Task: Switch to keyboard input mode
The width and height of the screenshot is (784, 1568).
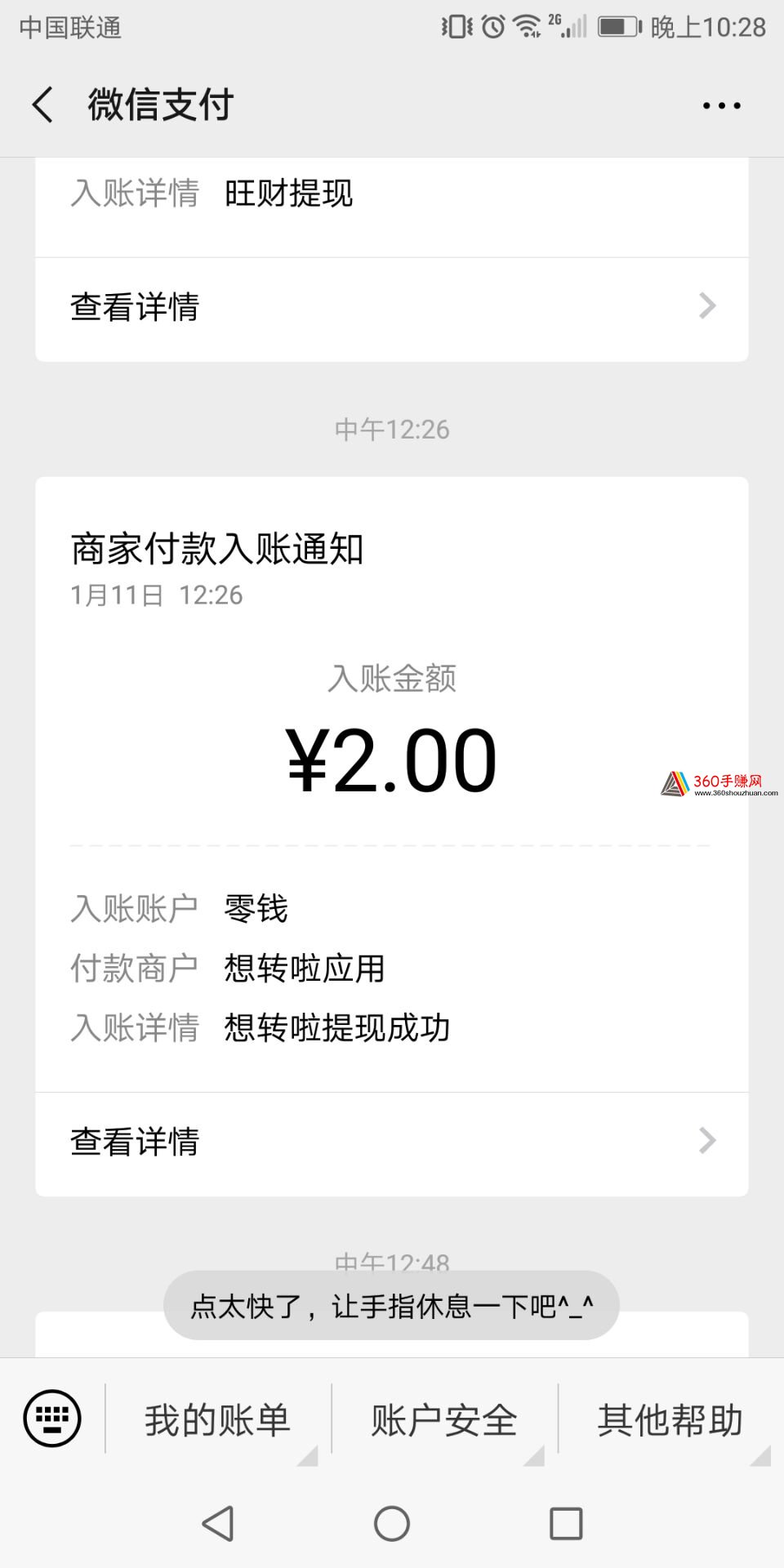Action: pyautogui.click(x=52, y=1419)
